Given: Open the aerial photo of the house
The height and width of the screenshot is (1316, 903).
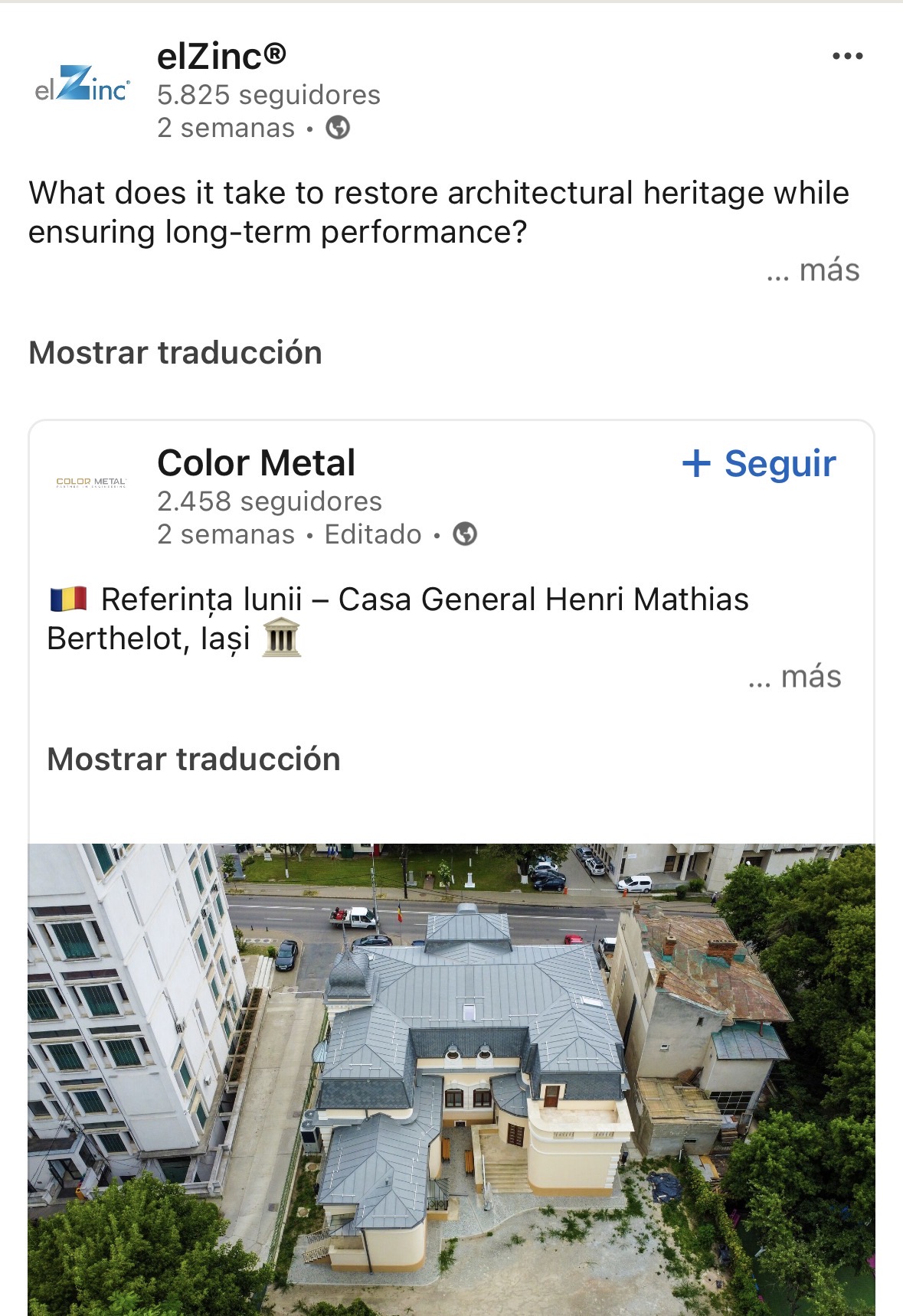Looking at the screenshot, I should [451, 1079].
